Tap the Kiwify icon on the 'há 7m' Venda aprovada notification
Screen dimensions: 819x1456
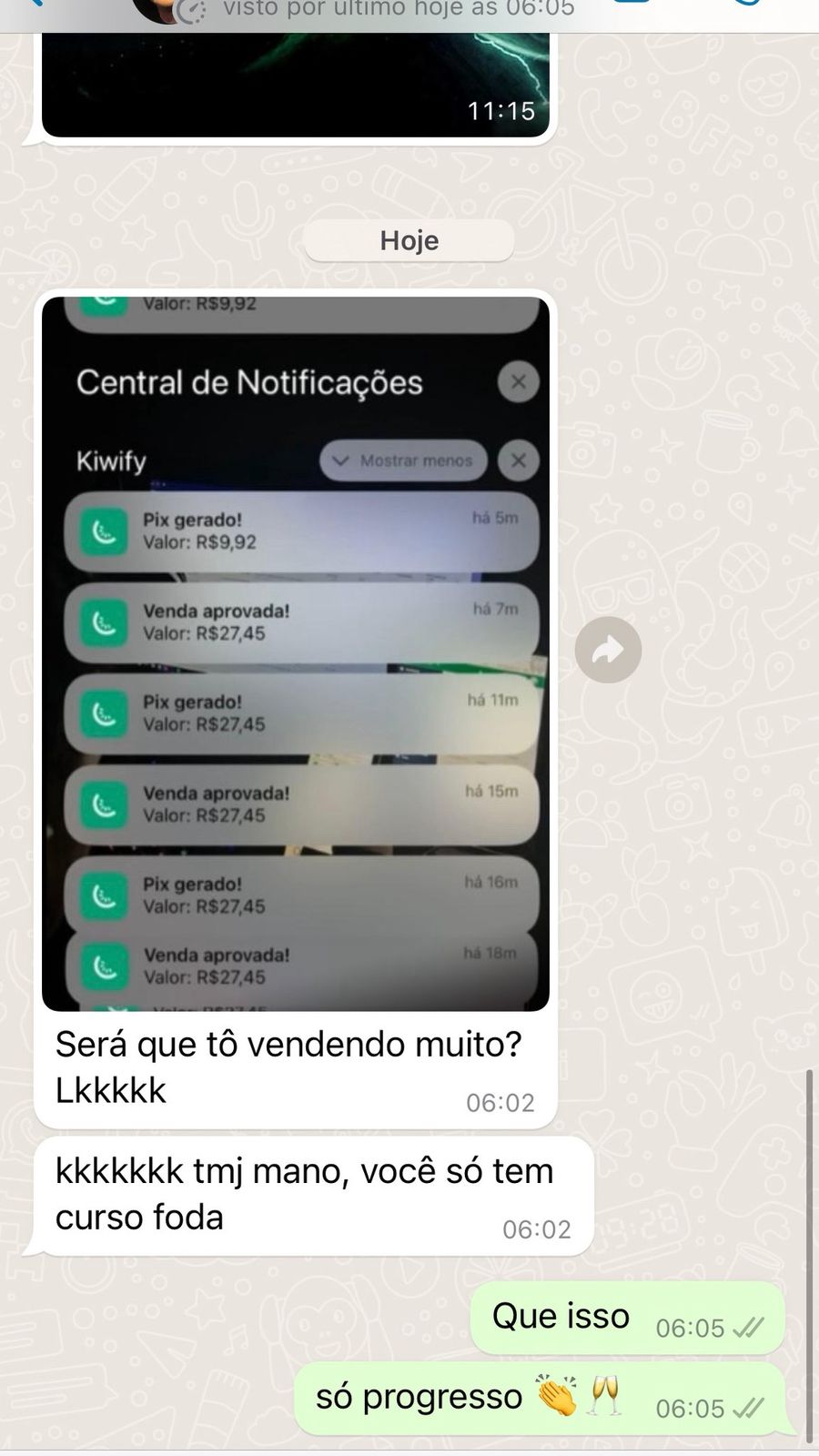[105, 622]
